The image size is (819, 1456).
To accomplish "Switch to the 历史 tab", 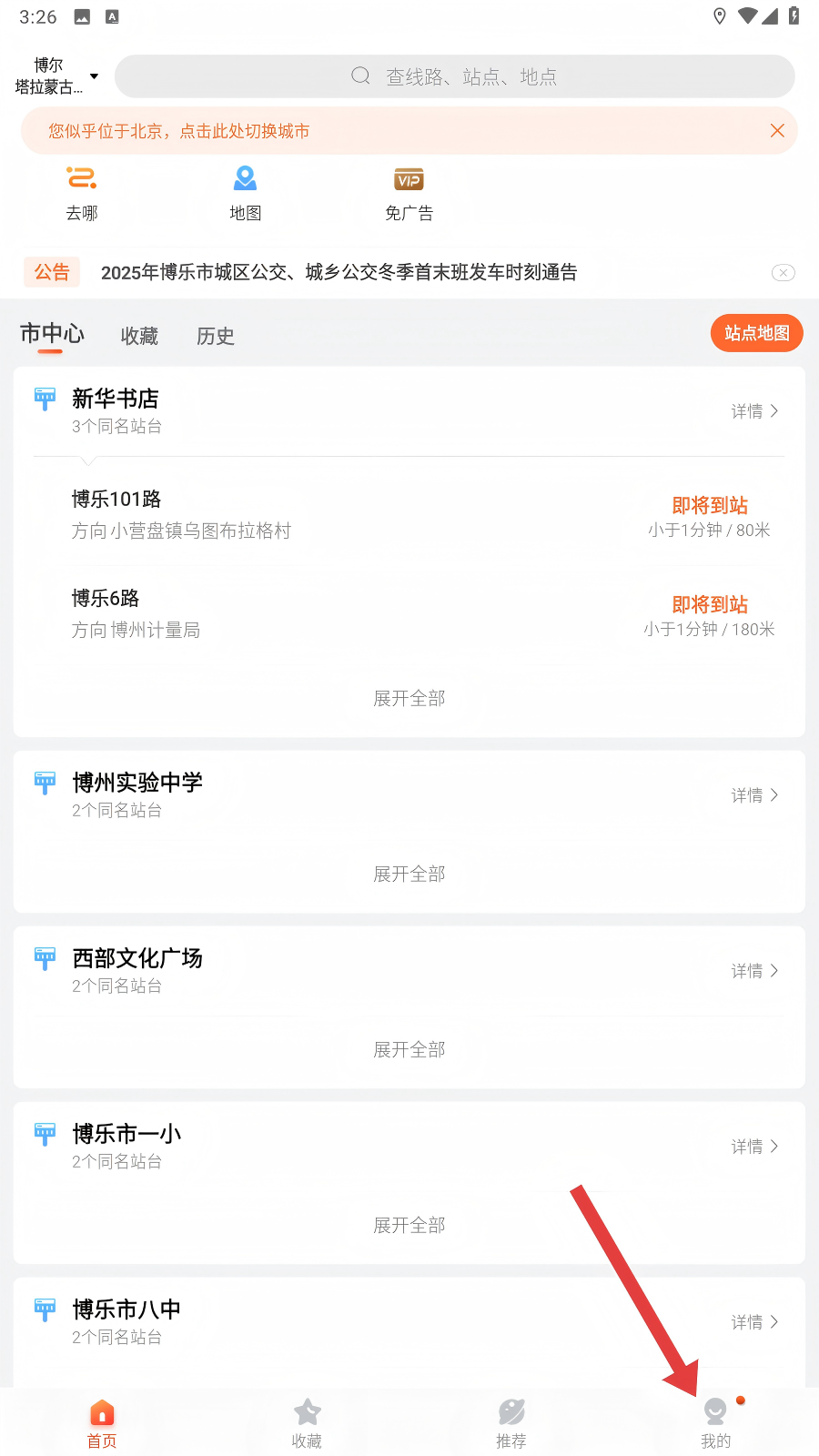I will (x=216, y=337).
